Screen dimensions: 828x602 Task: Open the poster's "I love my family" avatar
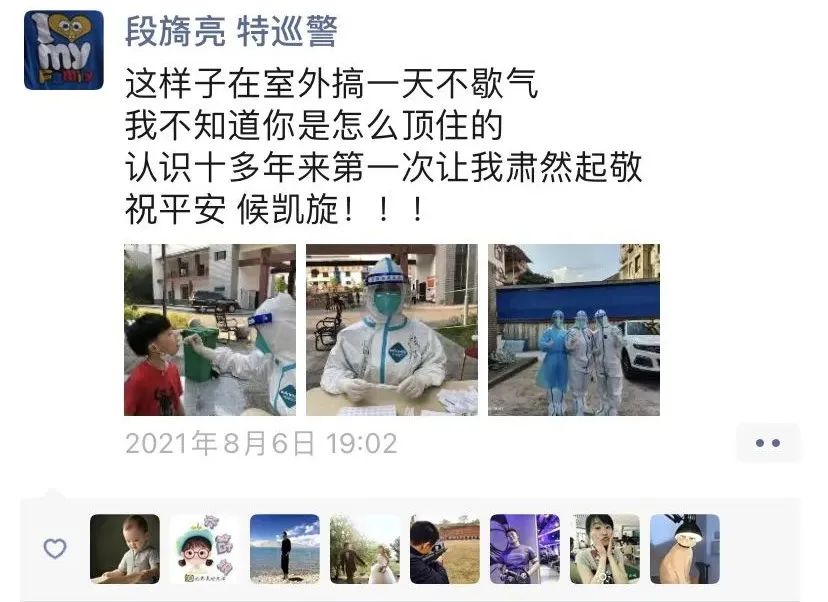(63, 50)
